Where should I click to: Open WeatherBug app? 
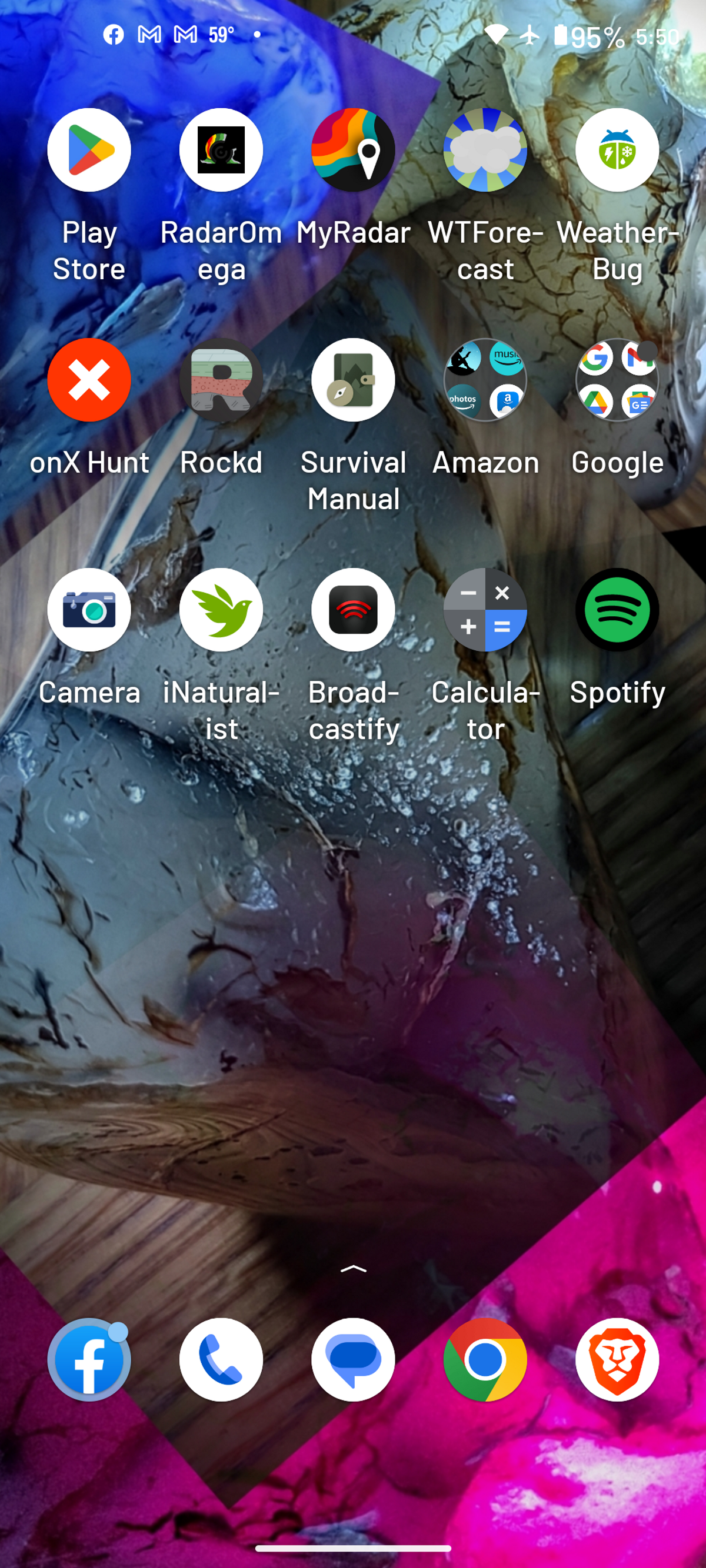[617, 150]
